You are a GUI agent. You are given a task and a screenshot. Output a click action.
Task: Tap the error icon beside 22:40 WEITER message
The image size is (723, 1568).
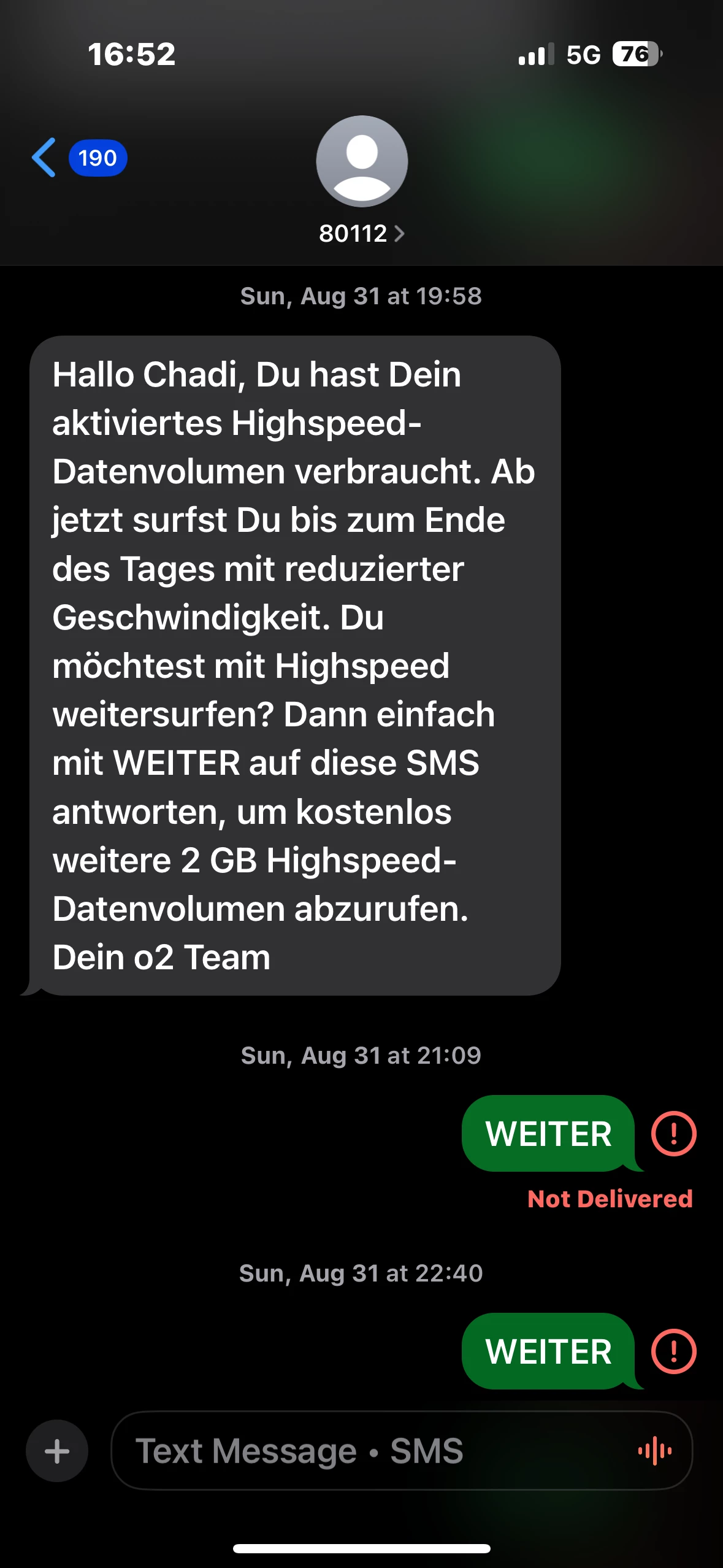point(673,1351)
